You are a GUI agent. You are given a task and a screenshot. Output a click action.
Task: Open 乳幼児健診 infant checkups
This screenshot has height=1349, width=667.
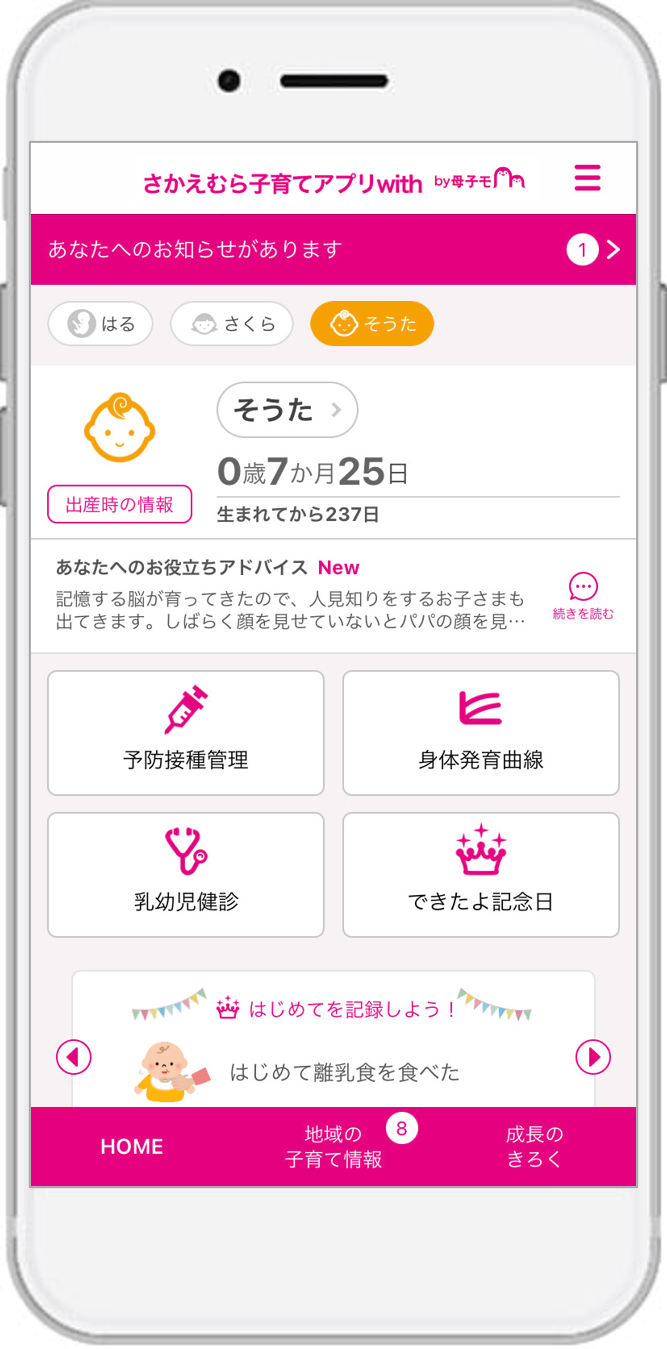(x=186, y=875)
